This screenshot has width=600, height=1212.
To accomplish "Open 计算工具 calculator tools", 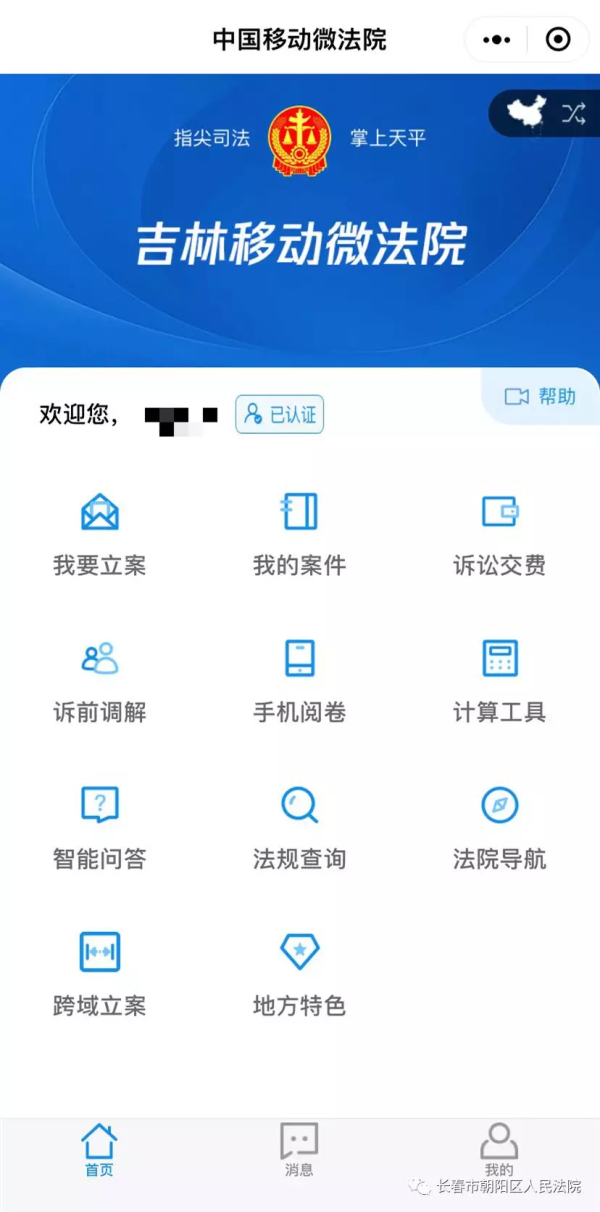I will point(499,682).
